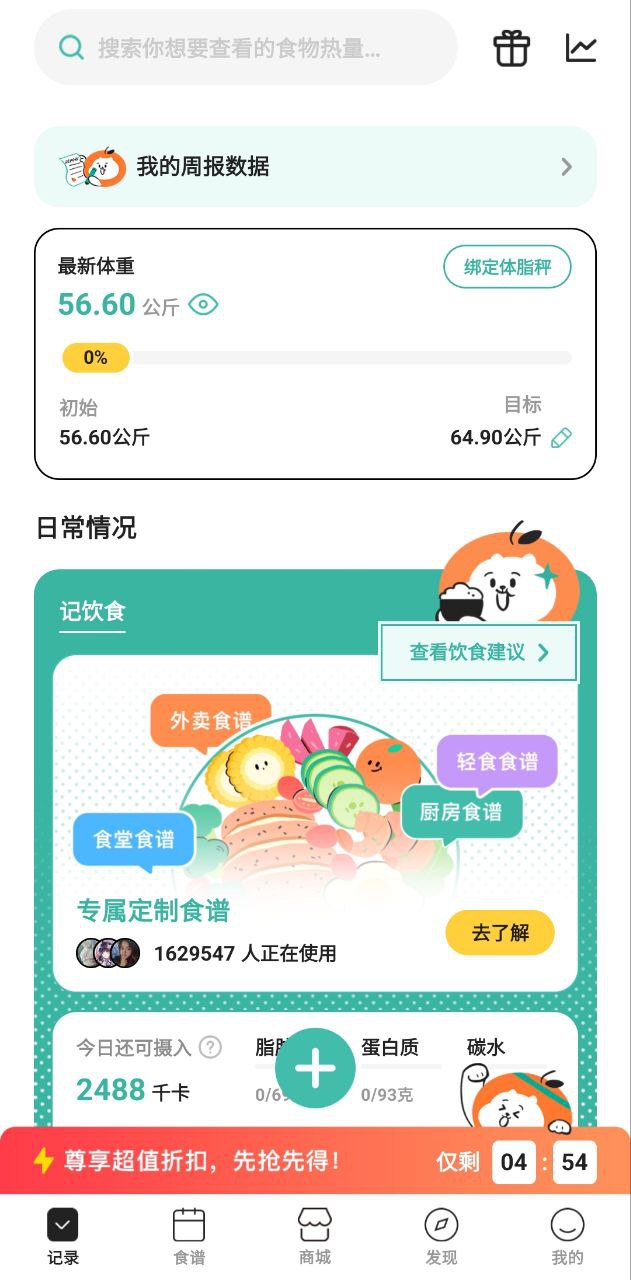Add a record with the plus button

pyautogui.click(x=315, y=1068)
